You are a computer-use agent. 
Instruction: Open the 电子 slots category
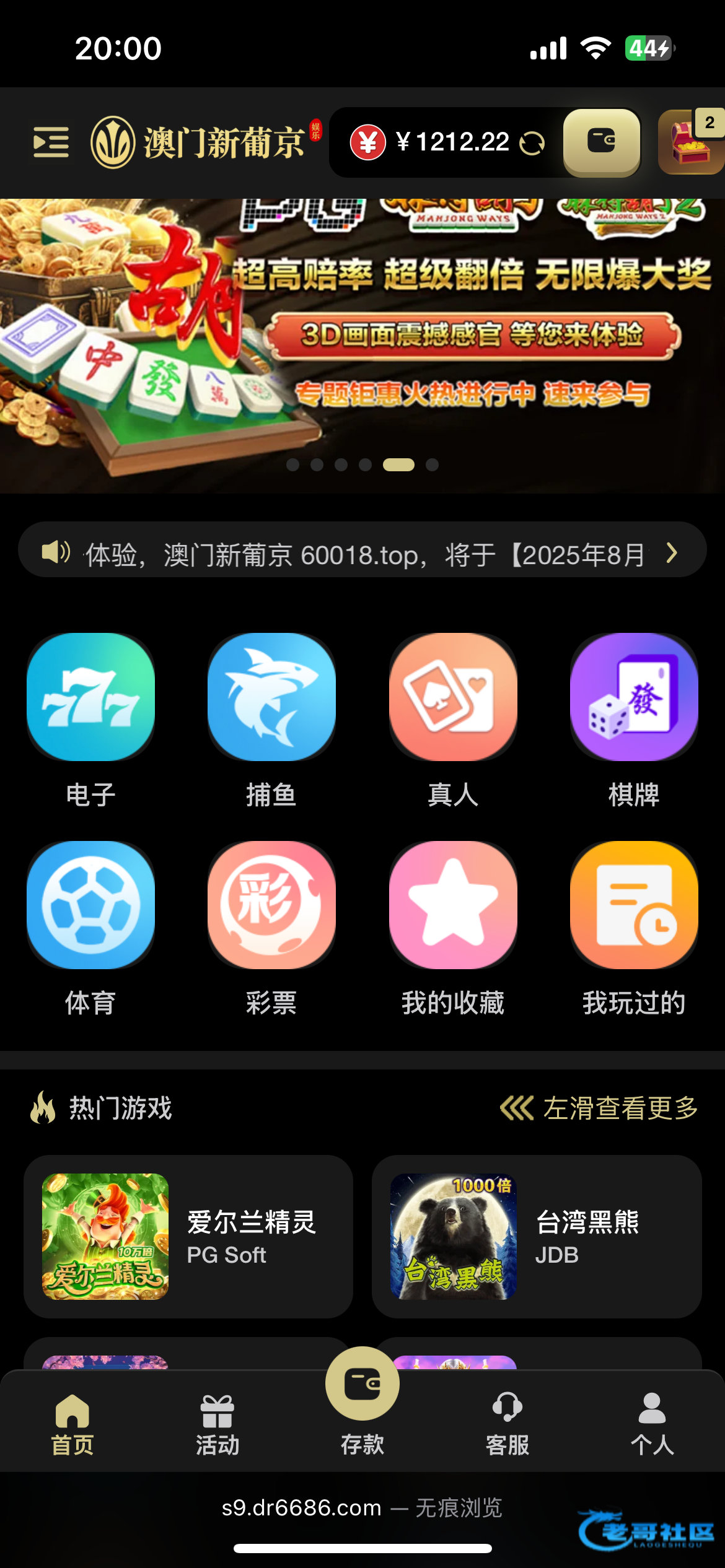[91, 697]
